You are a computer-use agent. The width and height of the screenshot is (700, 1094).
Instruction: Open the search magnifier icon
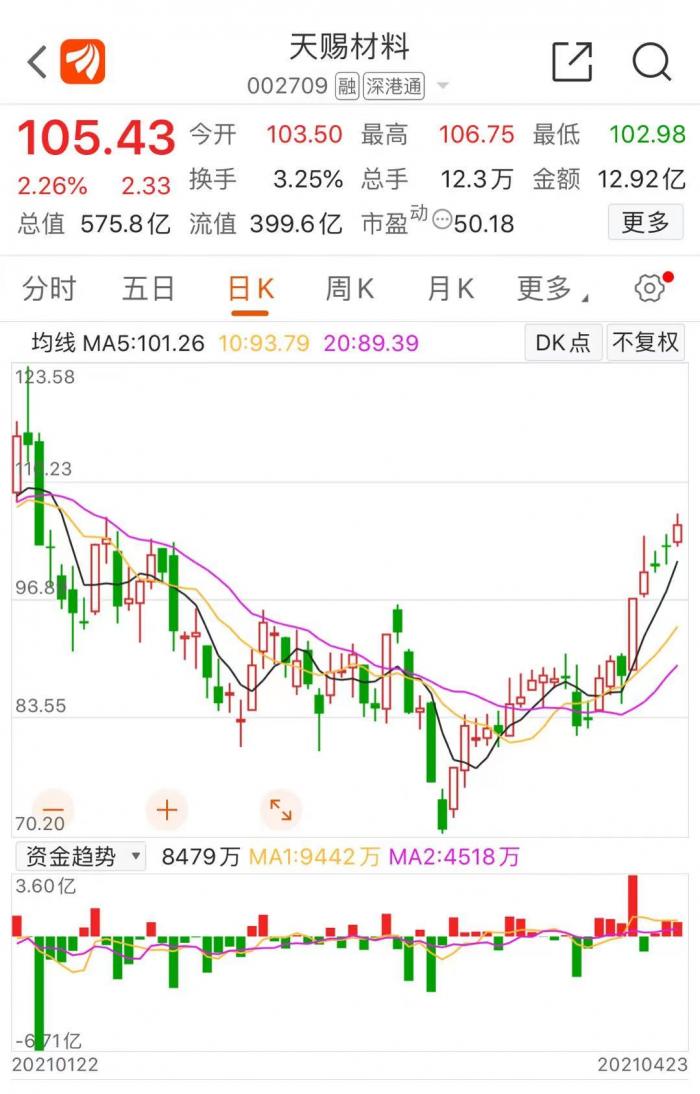pos(651,62)
